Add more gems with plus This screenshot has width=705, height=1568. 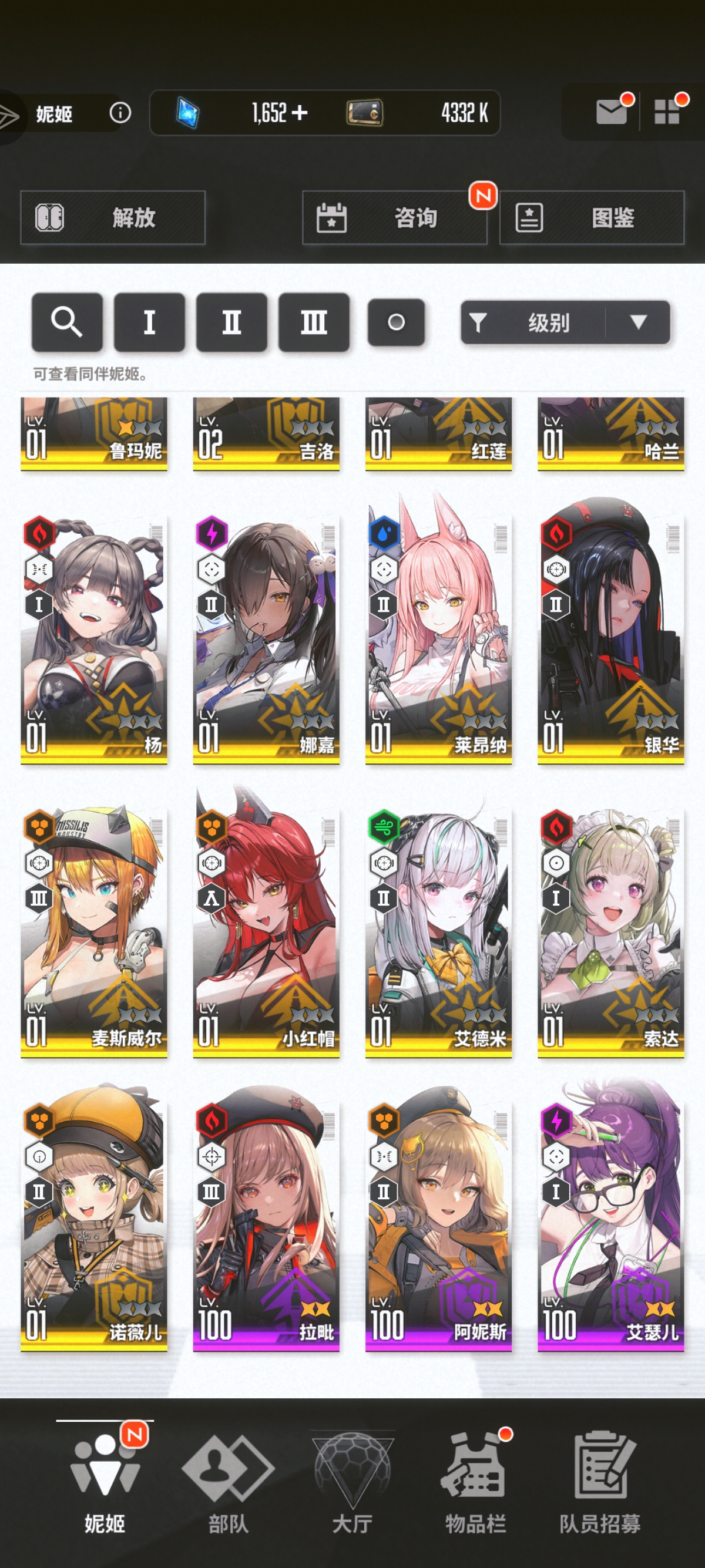click(x=300, y=113)
